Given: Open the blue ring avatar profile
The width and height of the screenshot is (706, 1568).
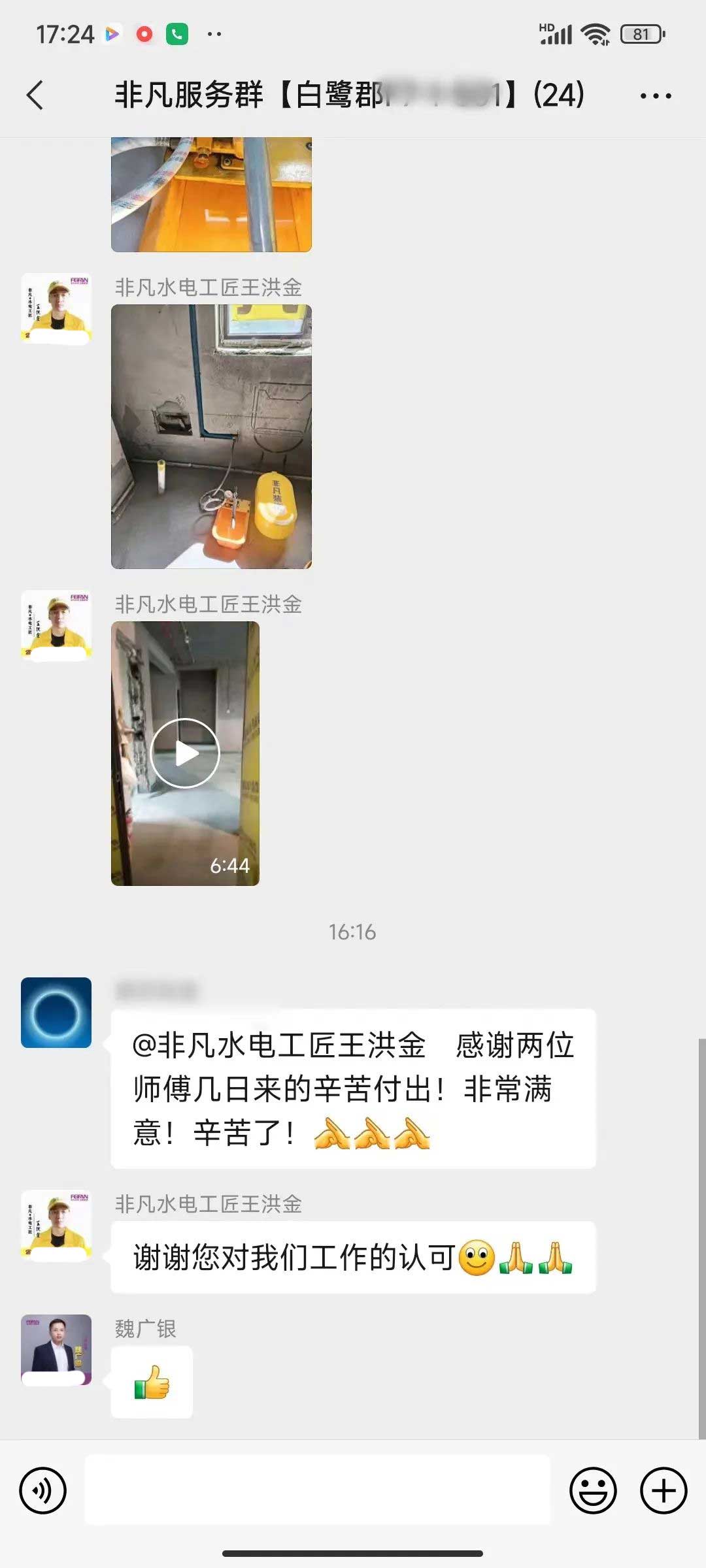Looking at the screenshot, I should click(x=56, y=1012).
